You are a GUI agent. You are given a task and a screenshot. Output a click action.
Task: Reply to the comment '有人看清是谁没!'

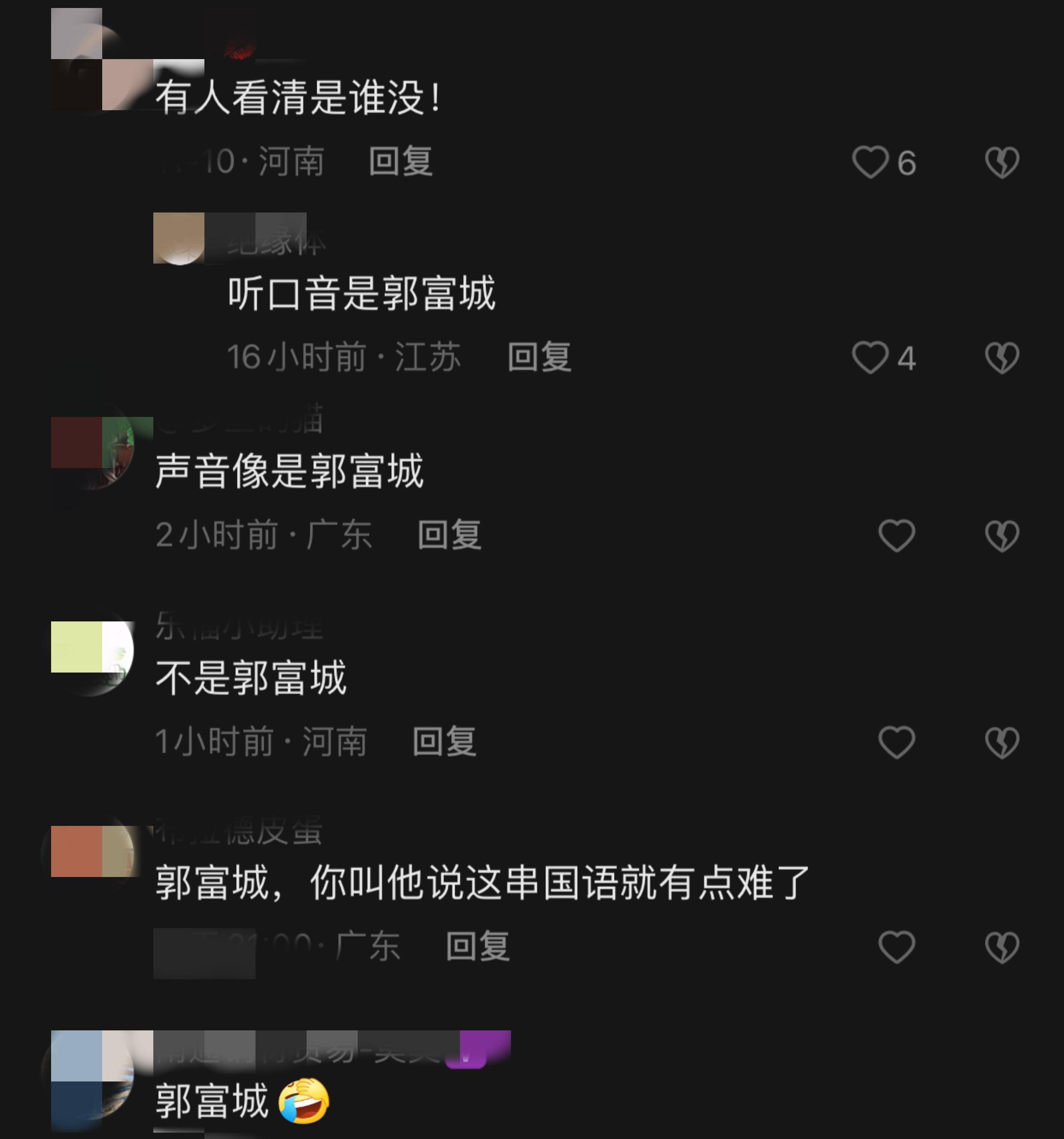click(x=400, y=161)
